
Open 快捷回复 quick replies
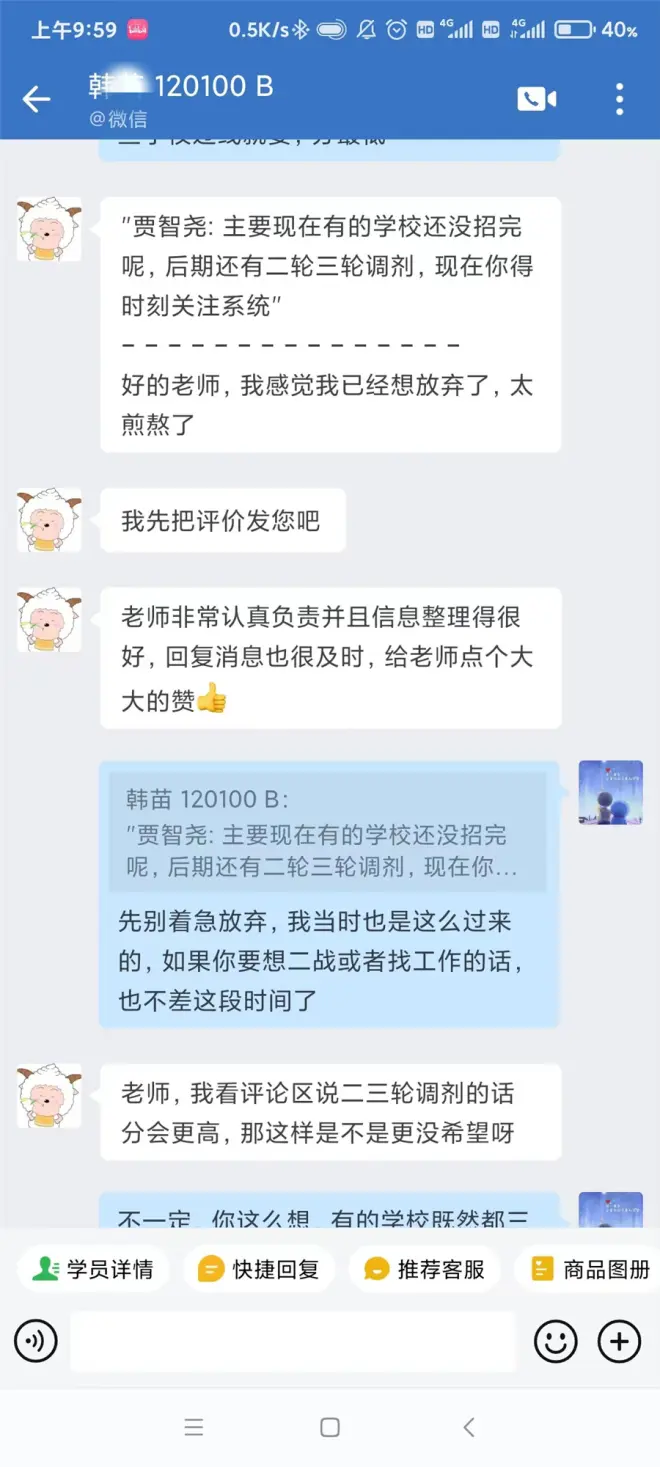[x=259, y=1269]
